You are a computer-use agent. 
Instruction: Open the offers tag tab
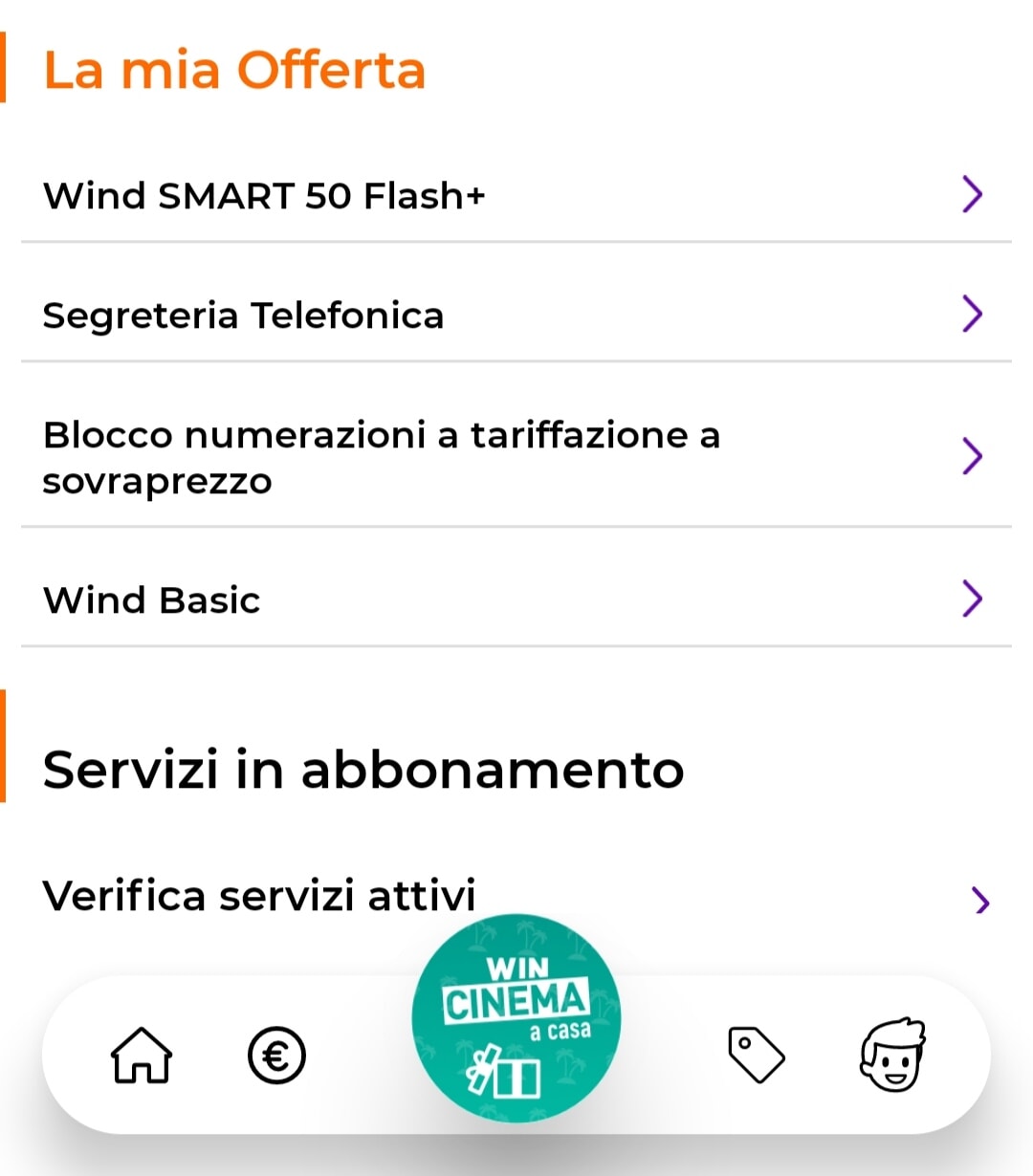tap(756, 1056)
